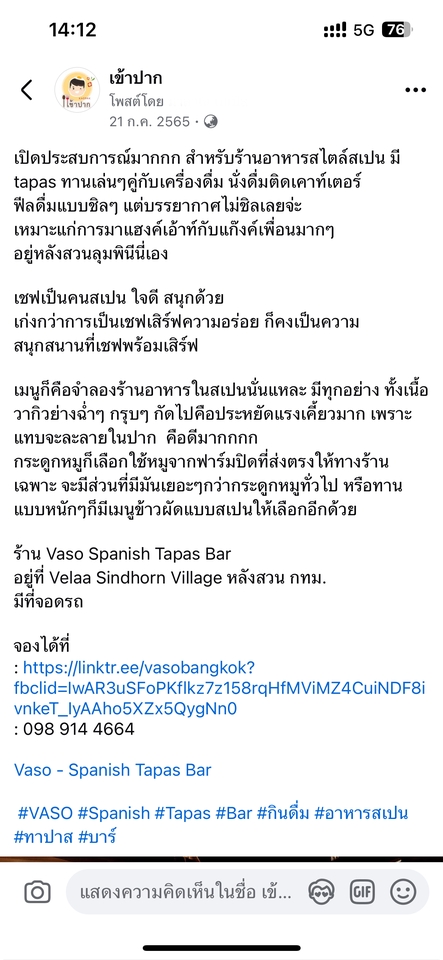Open the GIF picker
The height and width of the screenshot is (960, 443).
pyautogui.click(x=362, y=892)
